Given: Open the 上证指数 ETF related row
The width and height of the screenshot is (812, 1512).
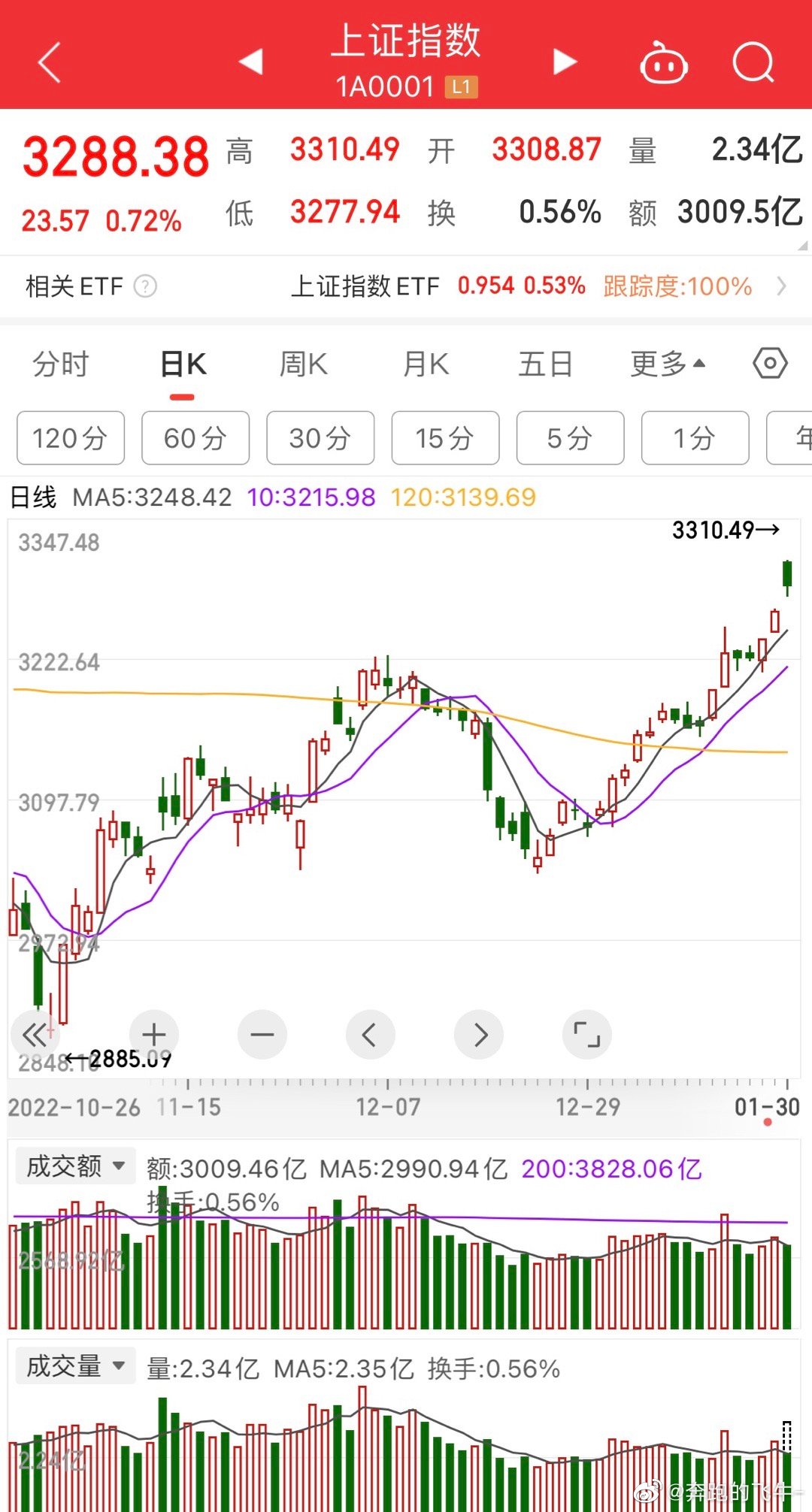Looking at the screenshot, I should (526, 286).
